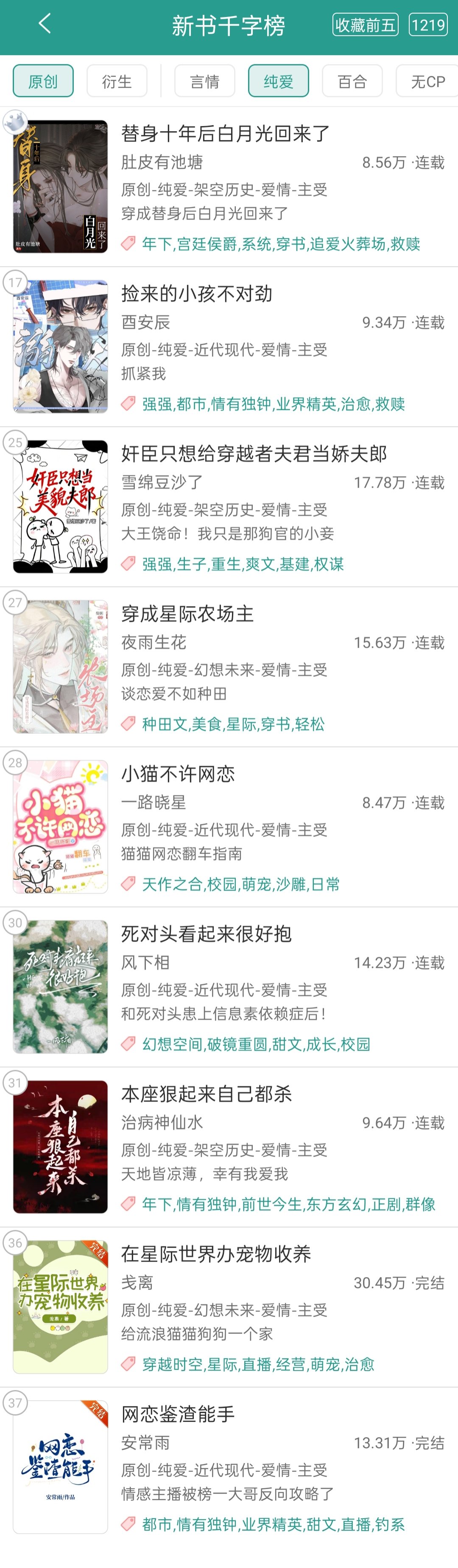Open 捡来的小孩不对劲 by 酉安辰

click(x=196, y=293)
